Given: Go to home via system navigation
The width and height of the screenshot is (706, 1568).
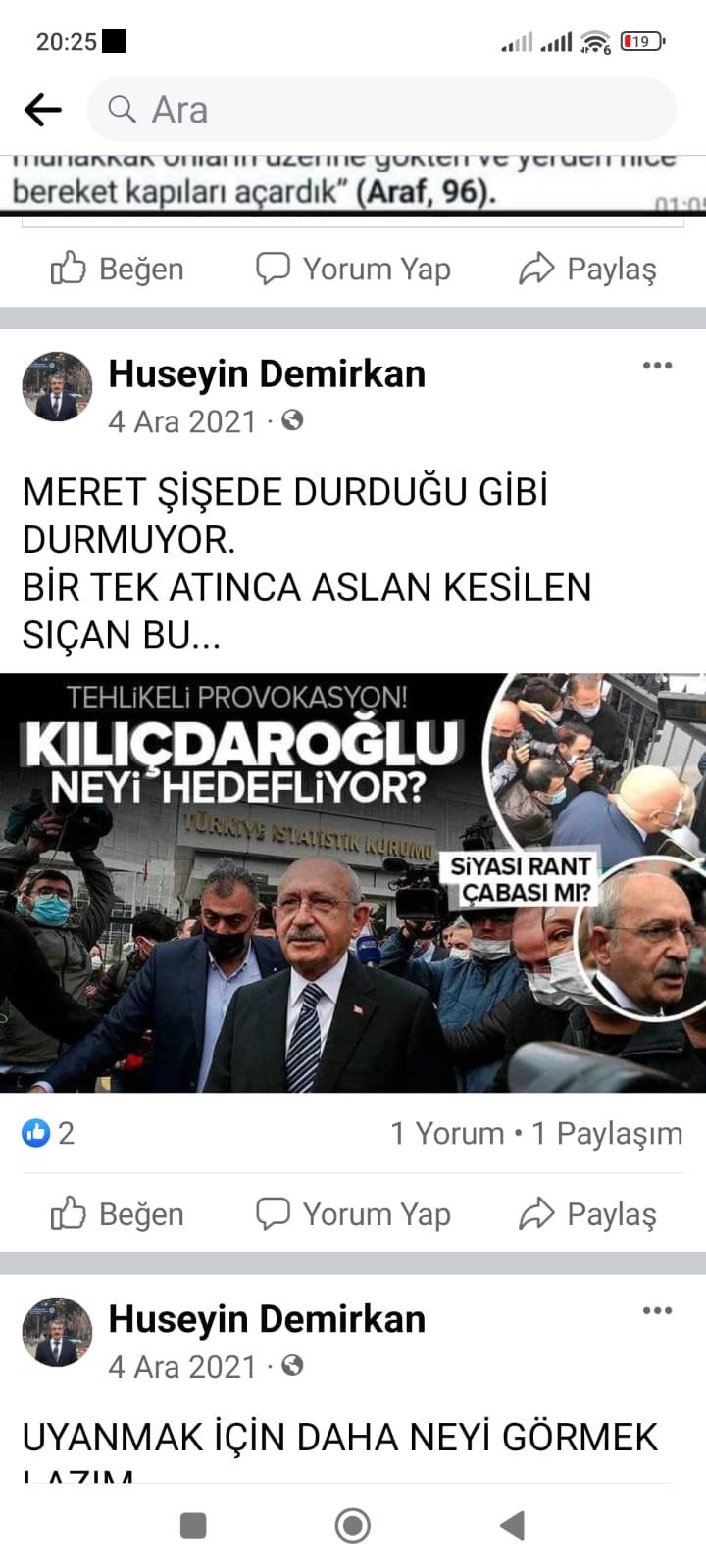Looking at the screenshot, I should click(x=353, y=1525).
